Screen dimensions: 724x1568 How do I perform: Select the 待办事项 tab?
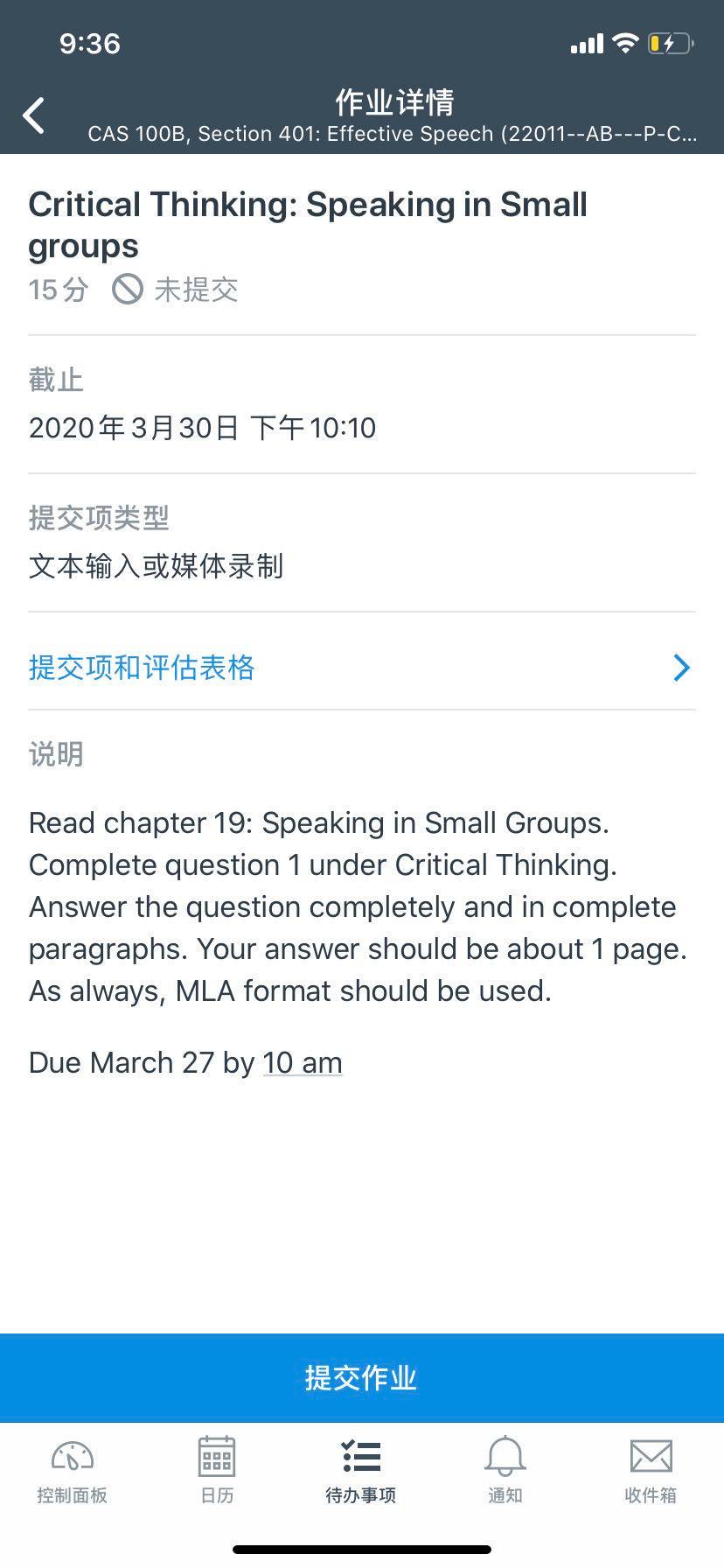pyautogui.click(x=361, y=1470)
